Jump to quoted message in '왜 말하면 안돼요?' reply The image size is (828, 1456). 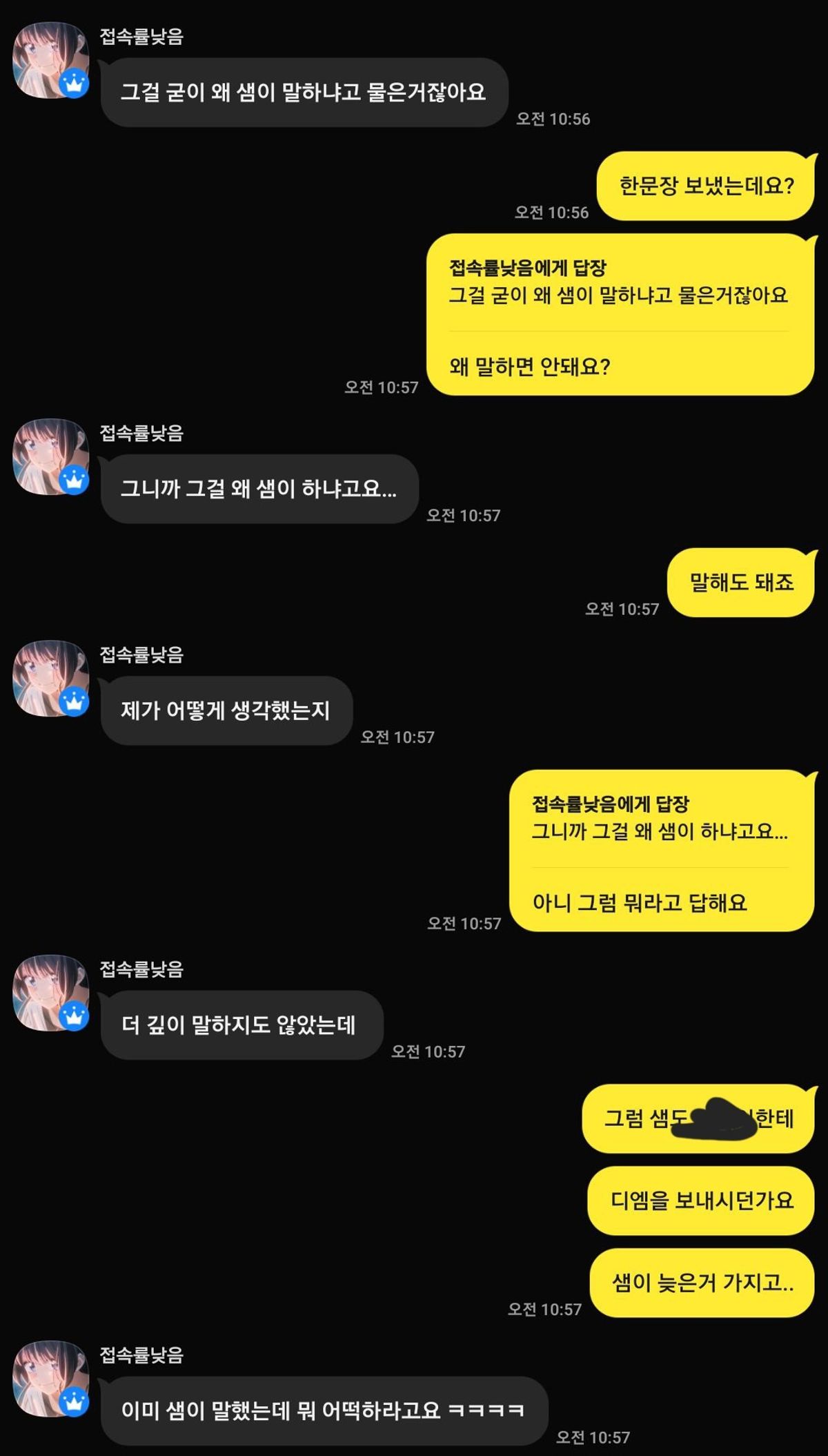[x=618, y=283]
